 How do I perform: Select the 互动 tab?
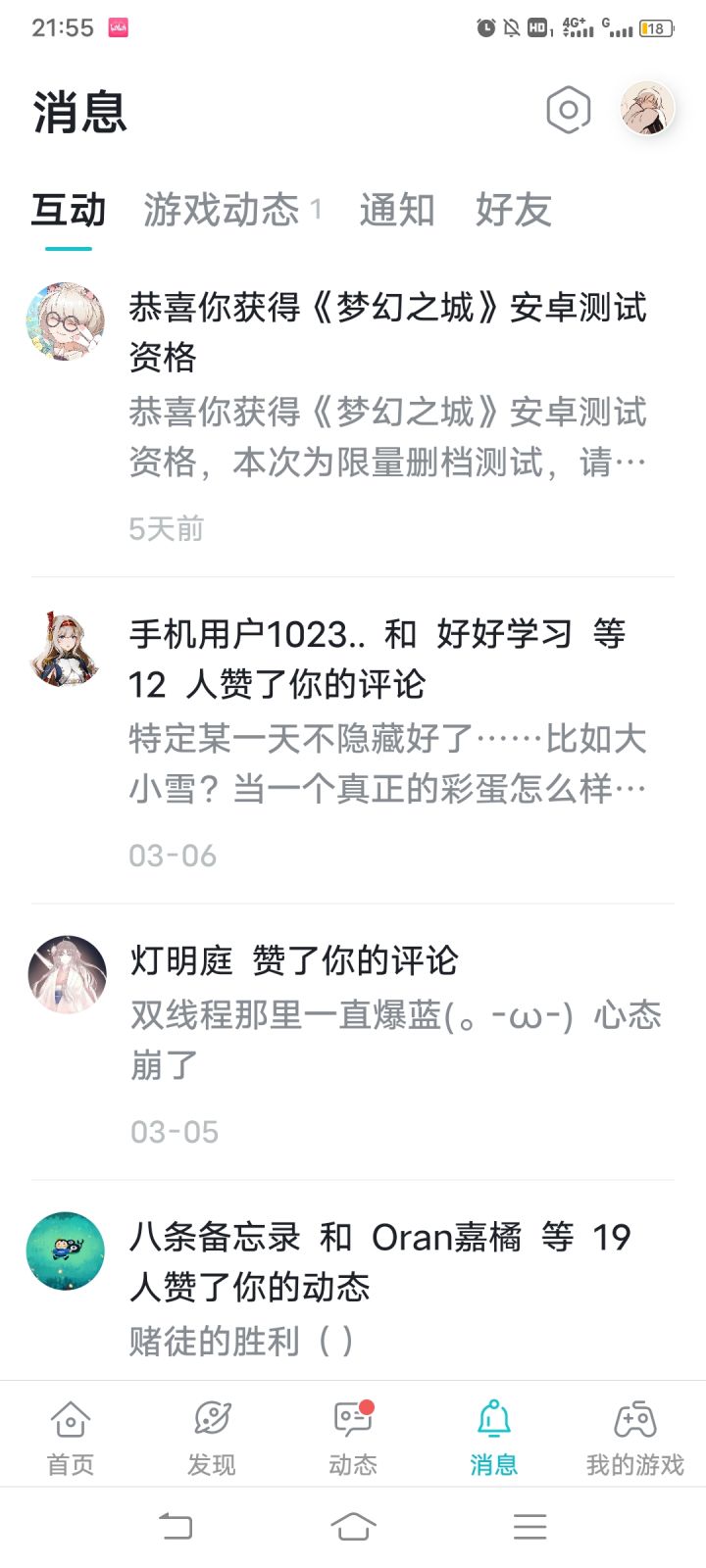tap(69, 210)
